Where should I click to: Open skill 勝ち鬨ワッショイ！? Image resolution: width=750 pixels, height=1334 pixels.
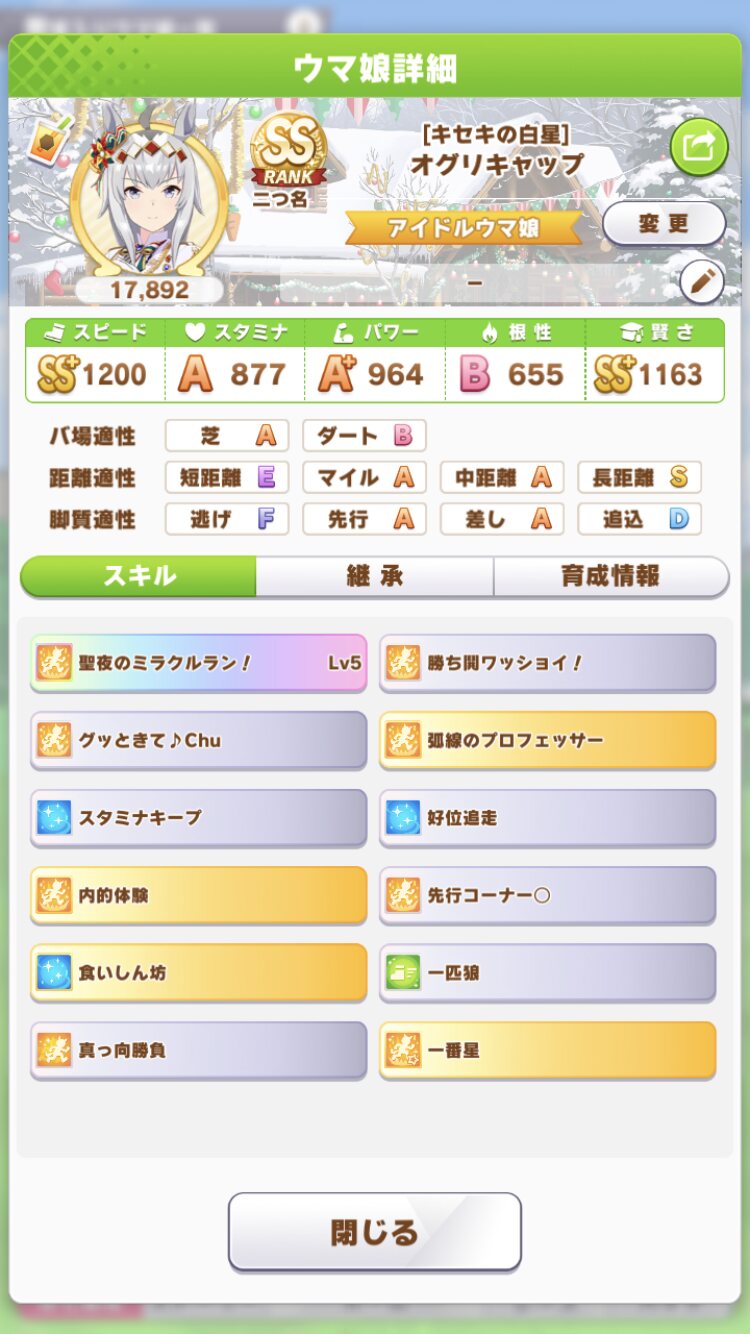click(547, 662)
